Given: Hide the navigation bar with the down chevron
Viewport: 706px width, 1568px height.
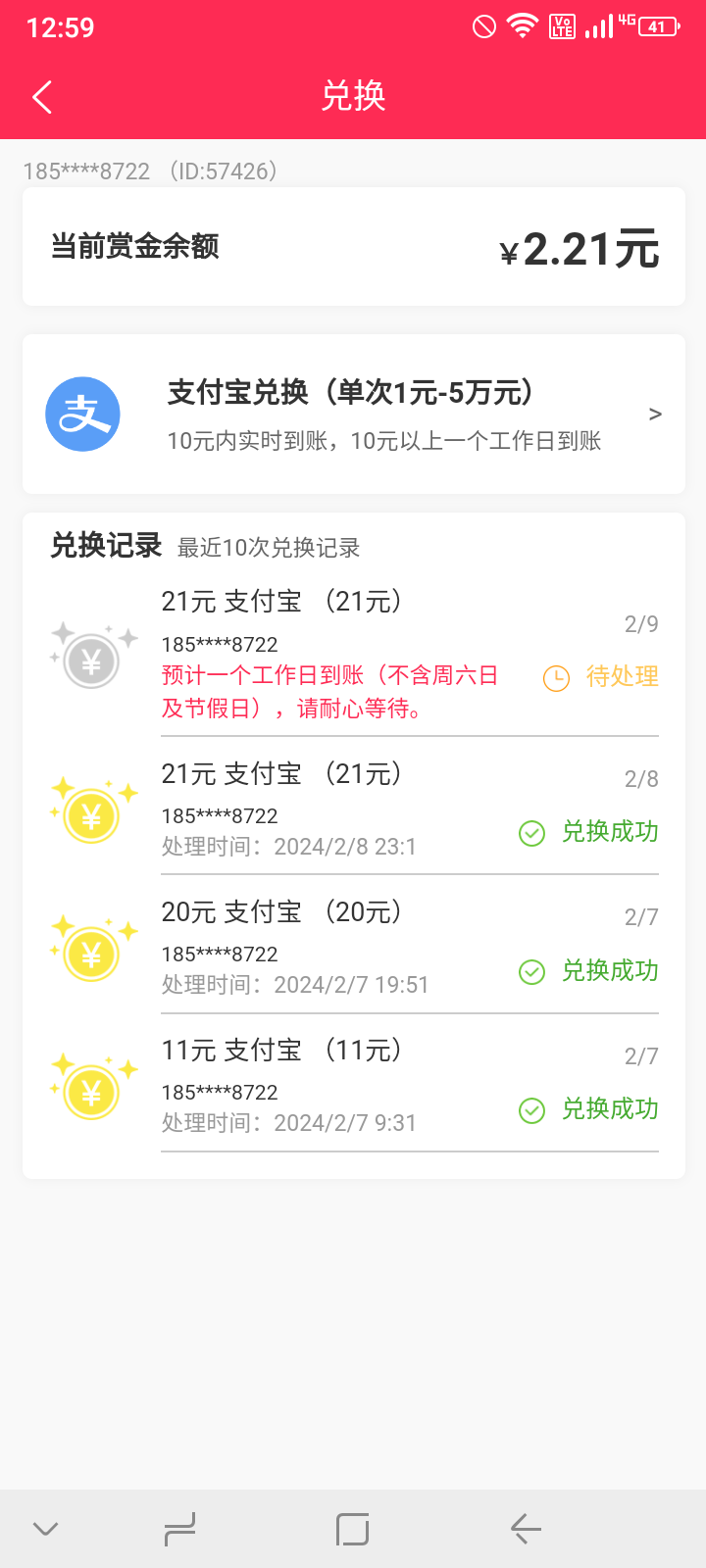Looking at the screenshot, I should (x=46, y=1529).
